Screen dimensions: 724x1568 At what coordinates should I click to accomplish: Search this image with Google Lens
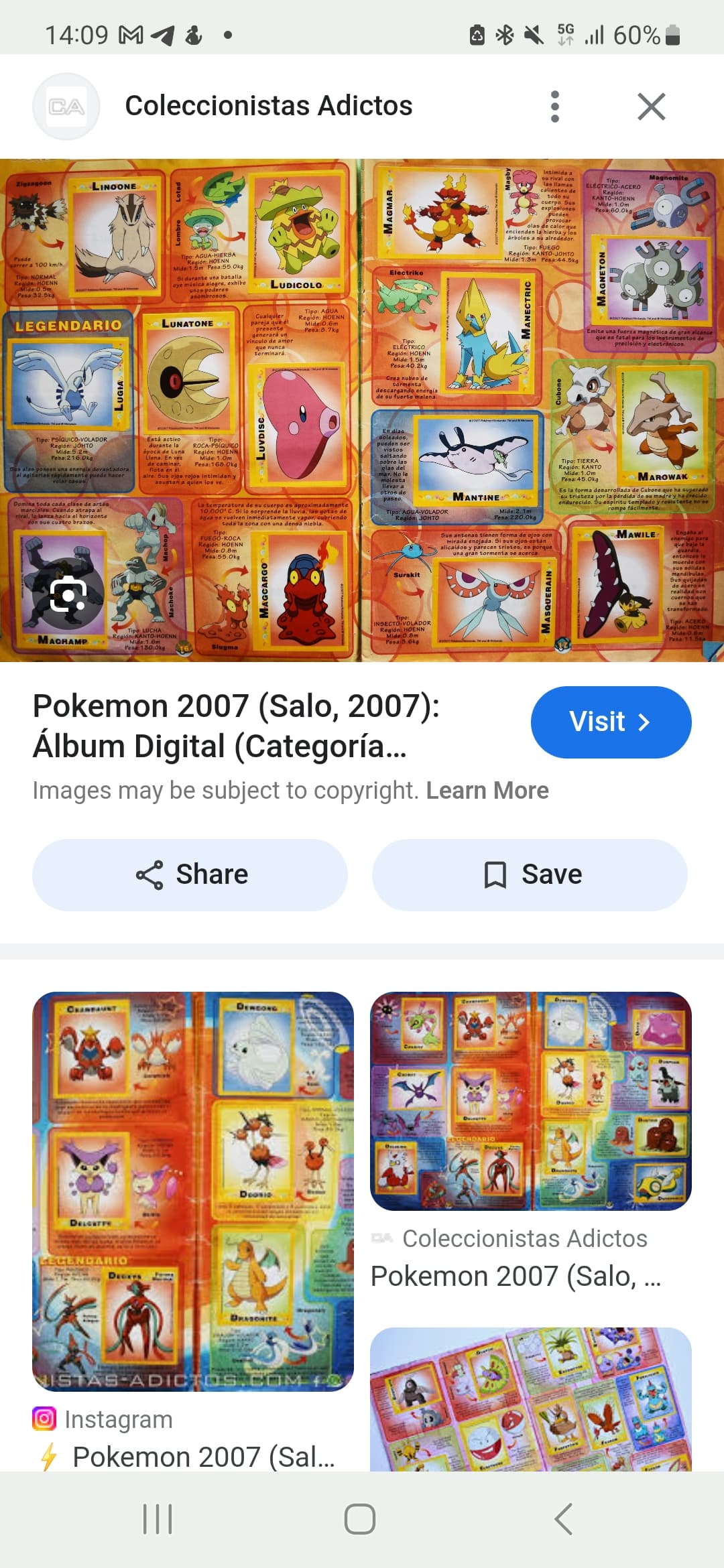click(x=68, y=592)
